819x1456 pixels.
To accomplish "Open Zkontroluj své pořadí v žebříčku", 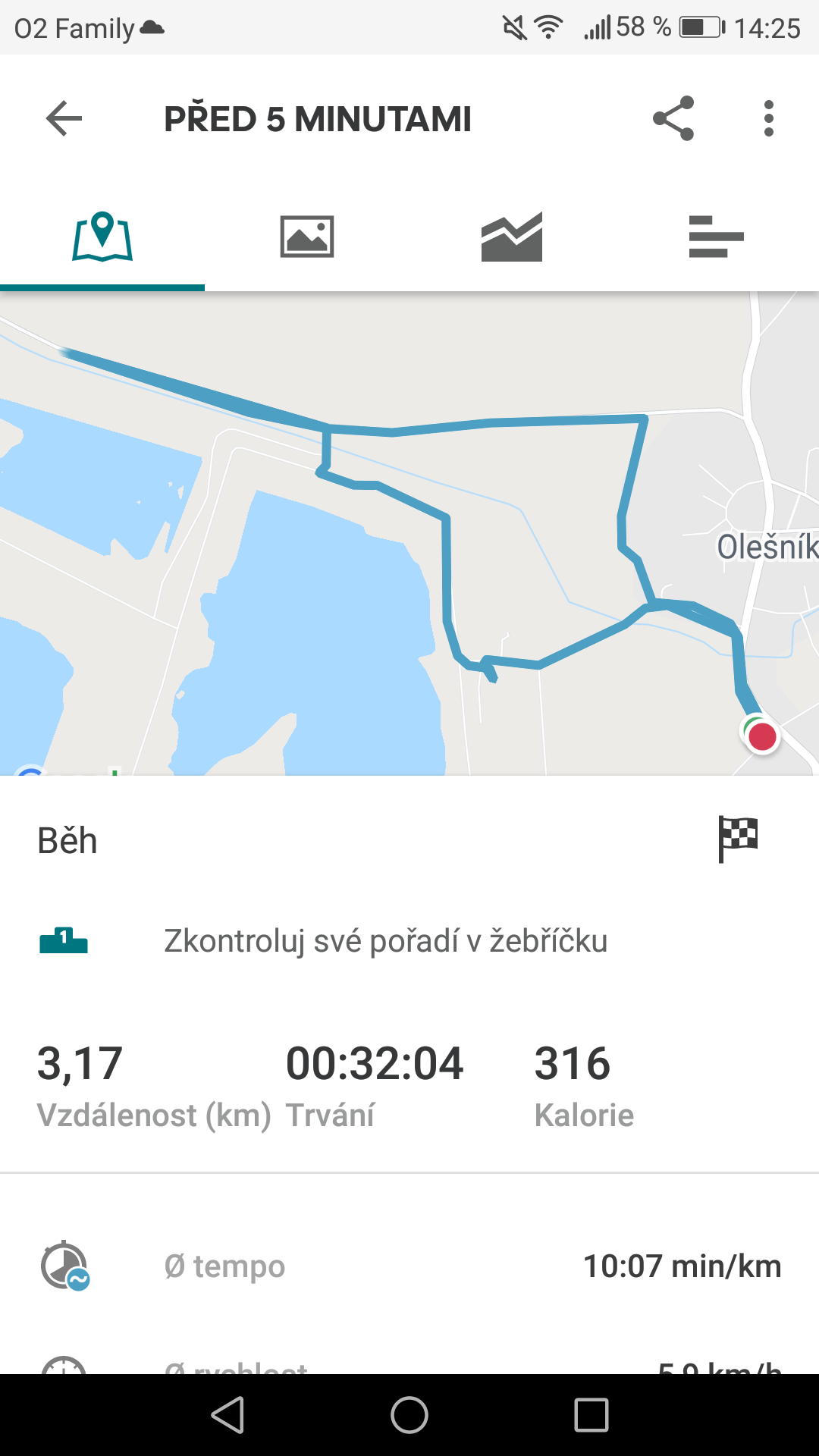I will pyautogui.click(x=409, y=941).
